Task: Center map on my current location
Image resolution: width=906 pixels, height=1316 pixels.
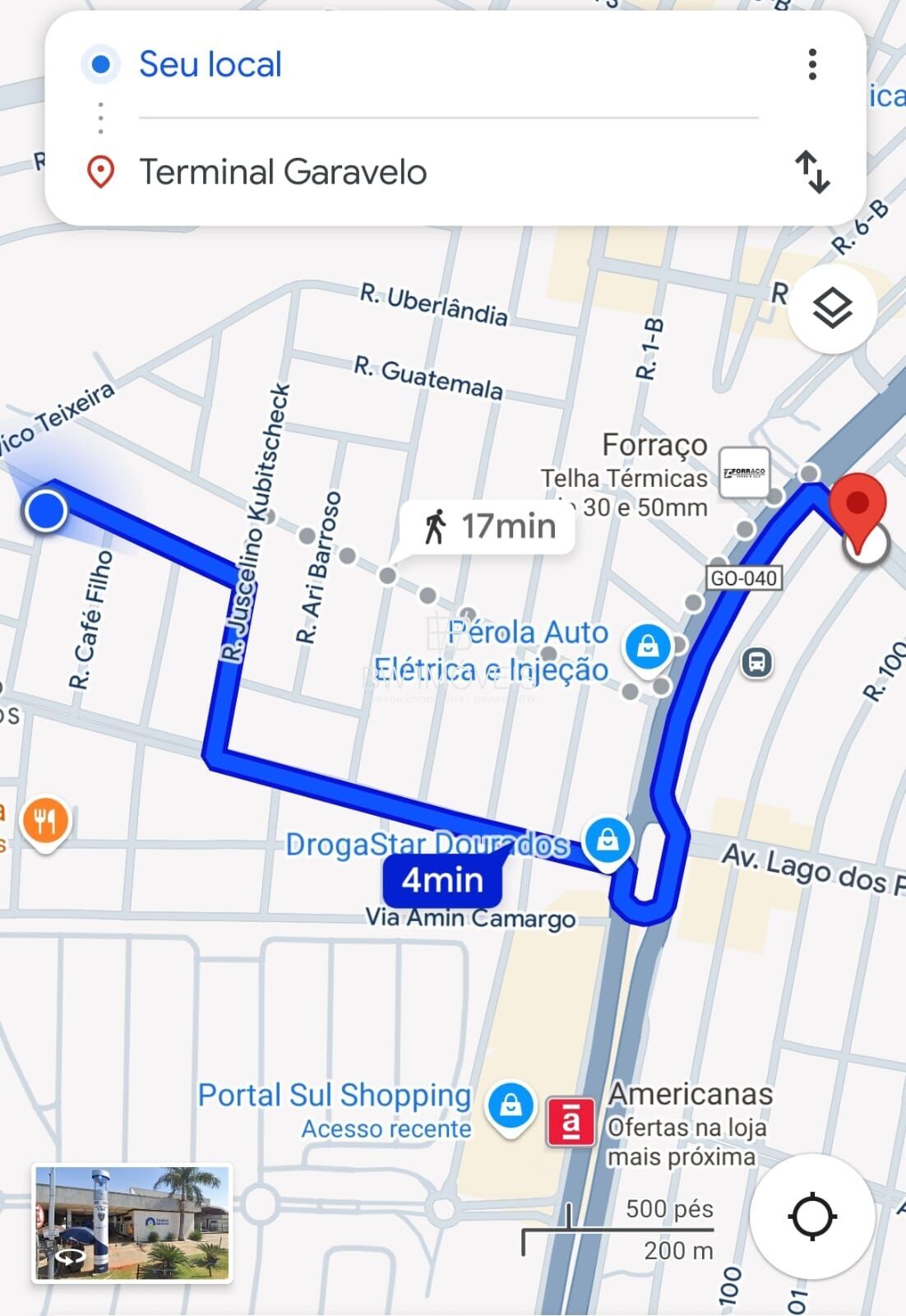Action: pyautogui.click(x=812, y=1216)
